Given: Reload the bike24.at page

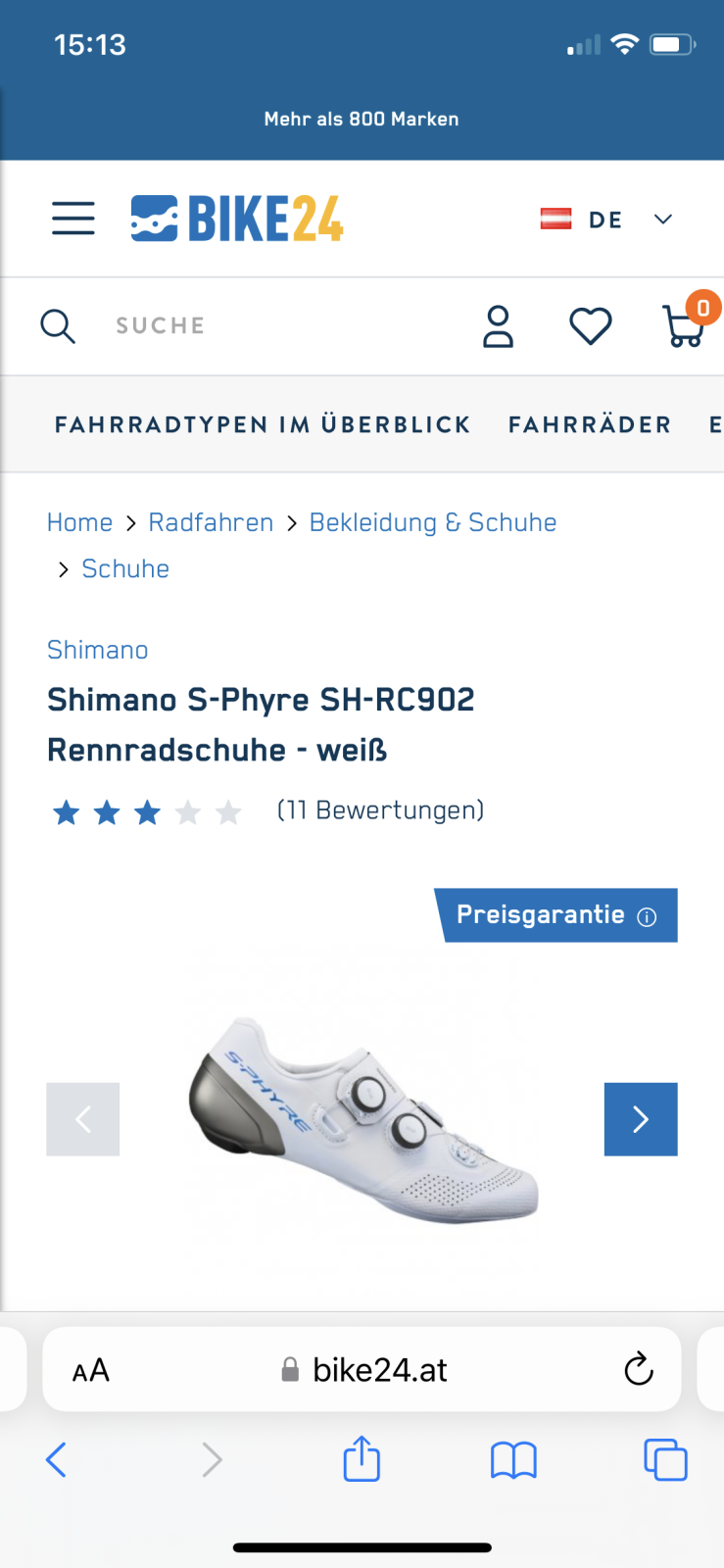Looking at the screenshot, I should (639, 1369).
